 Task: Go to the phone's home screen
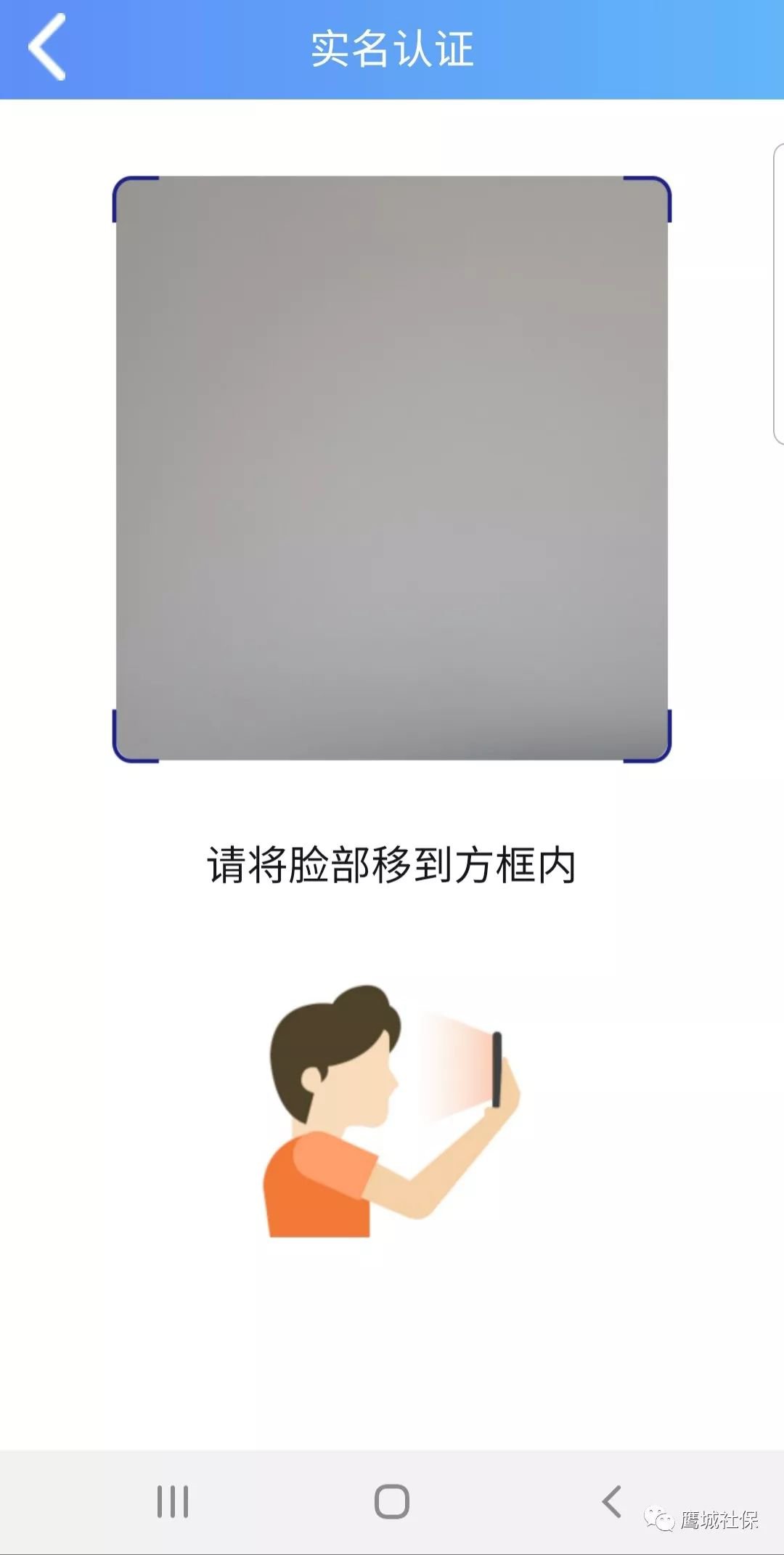click(392, 1501)
